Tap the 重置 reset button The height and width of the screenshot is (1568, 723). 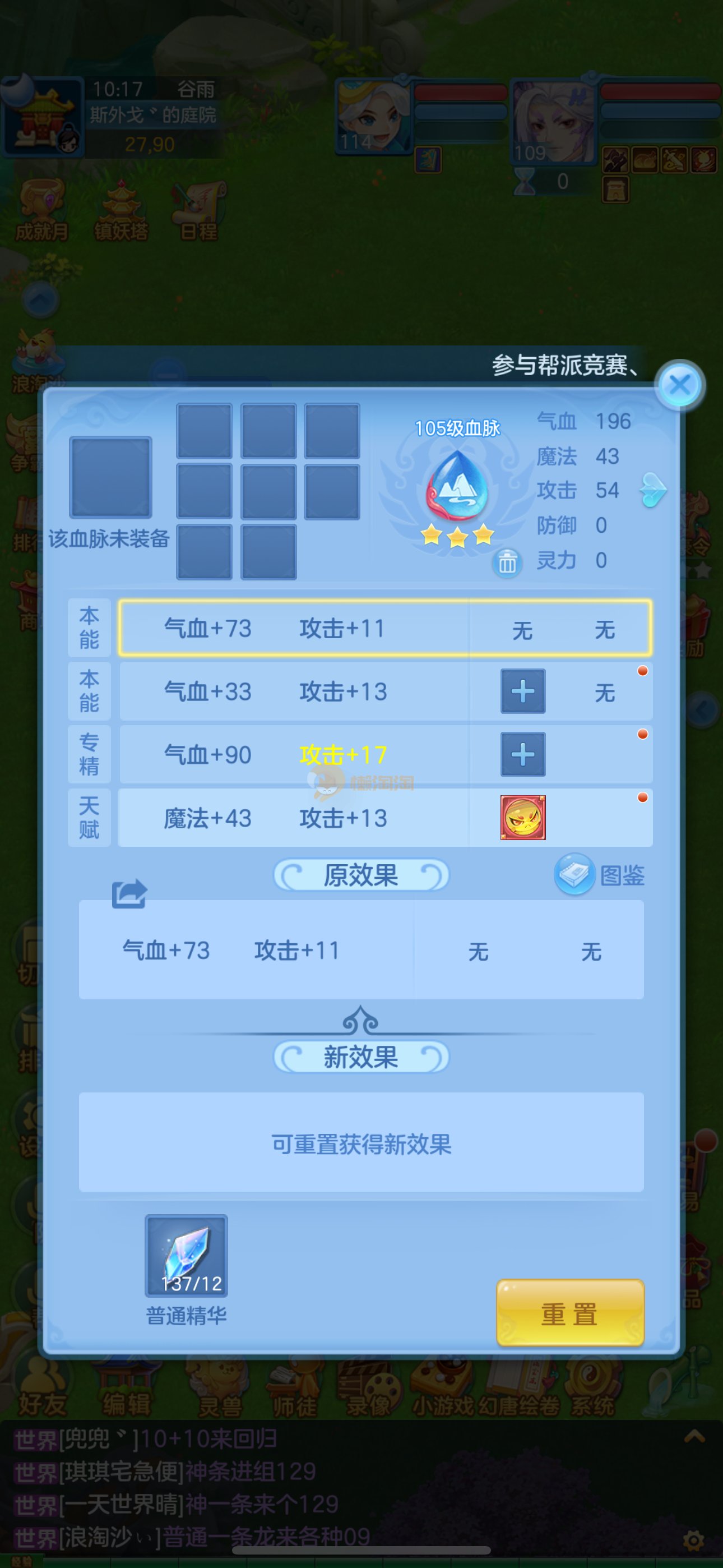click(569, 1313)
